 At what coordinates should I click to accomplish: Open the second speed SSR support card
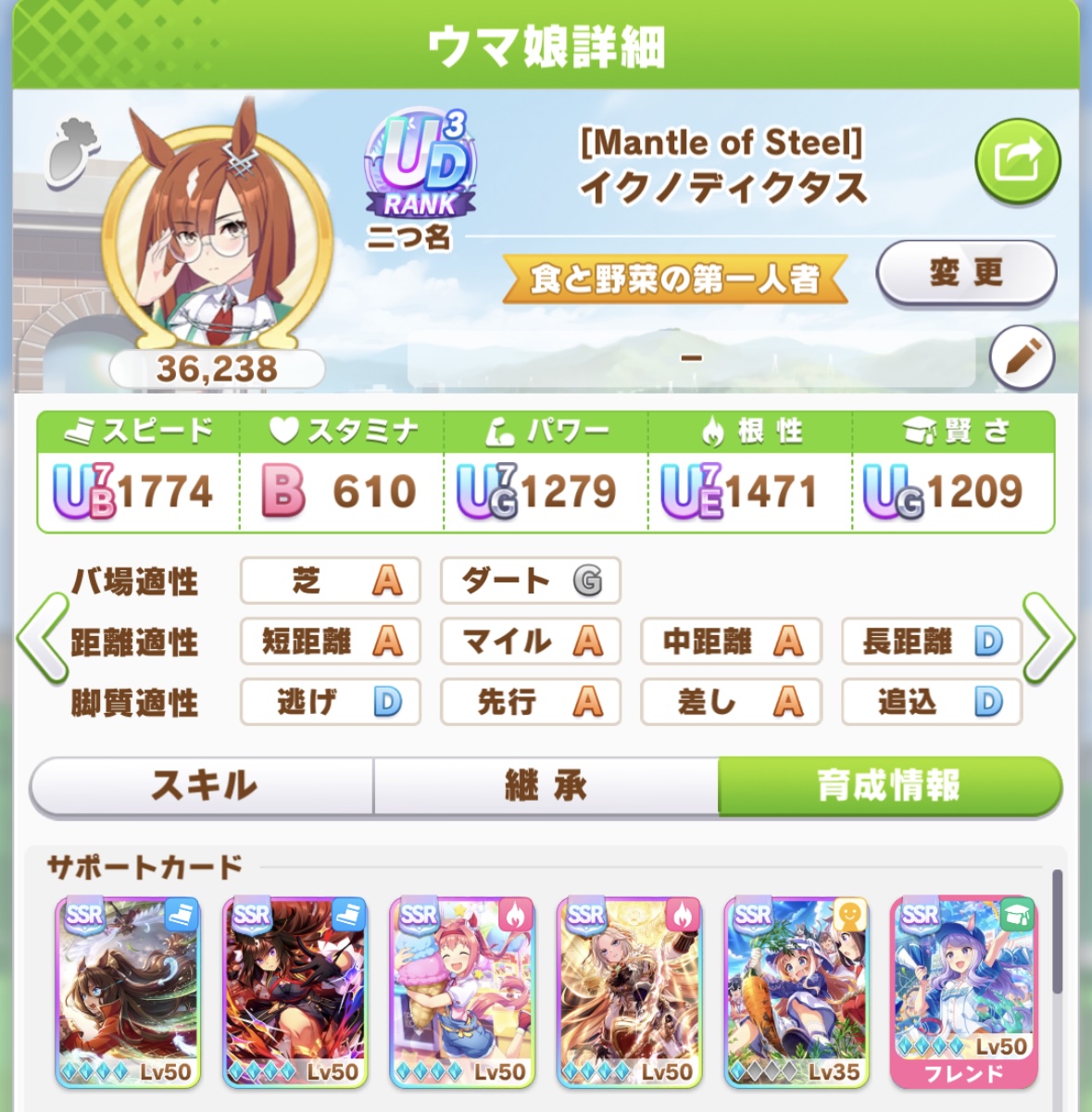tap(295, 992)
